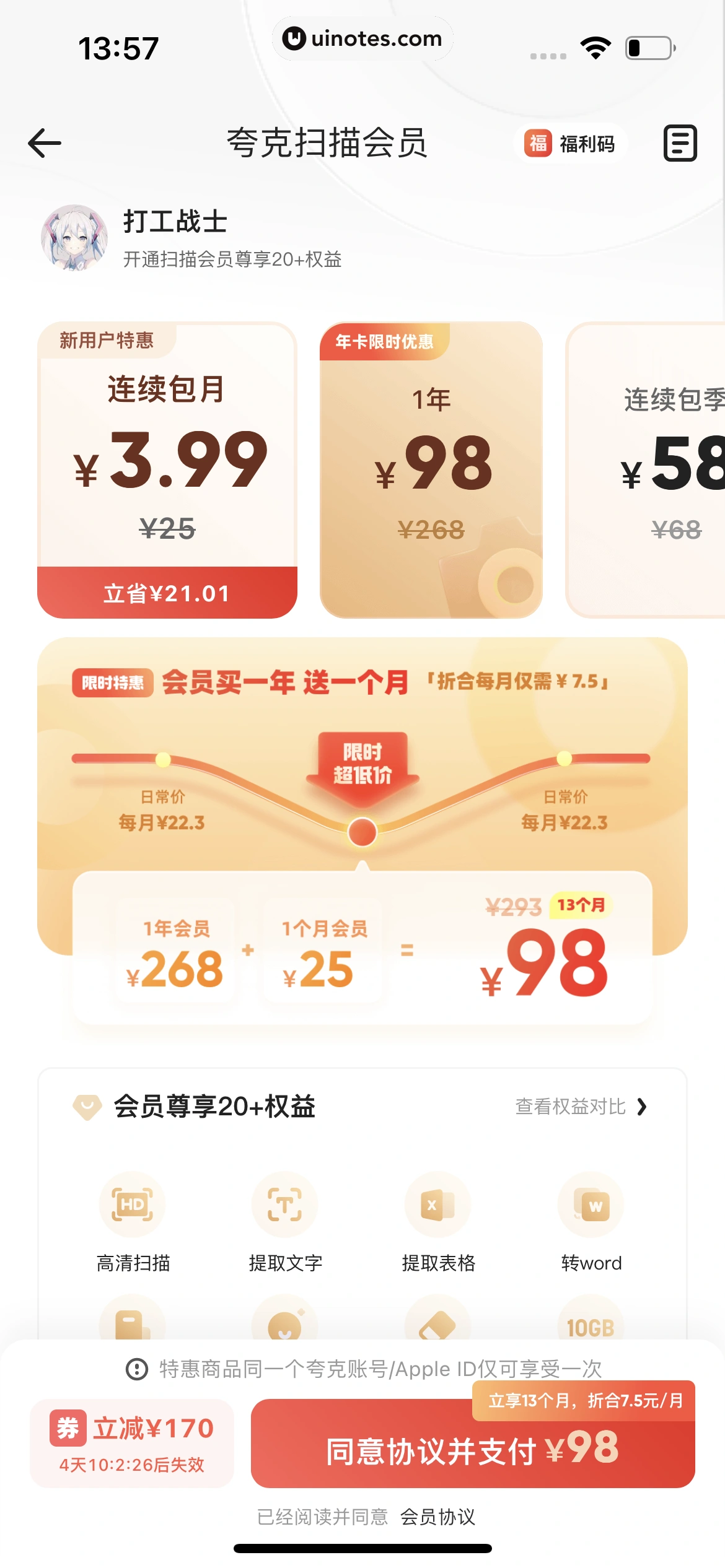
Task: Choose the 1年 ¥98 annual plan
Action: (431, 469)
